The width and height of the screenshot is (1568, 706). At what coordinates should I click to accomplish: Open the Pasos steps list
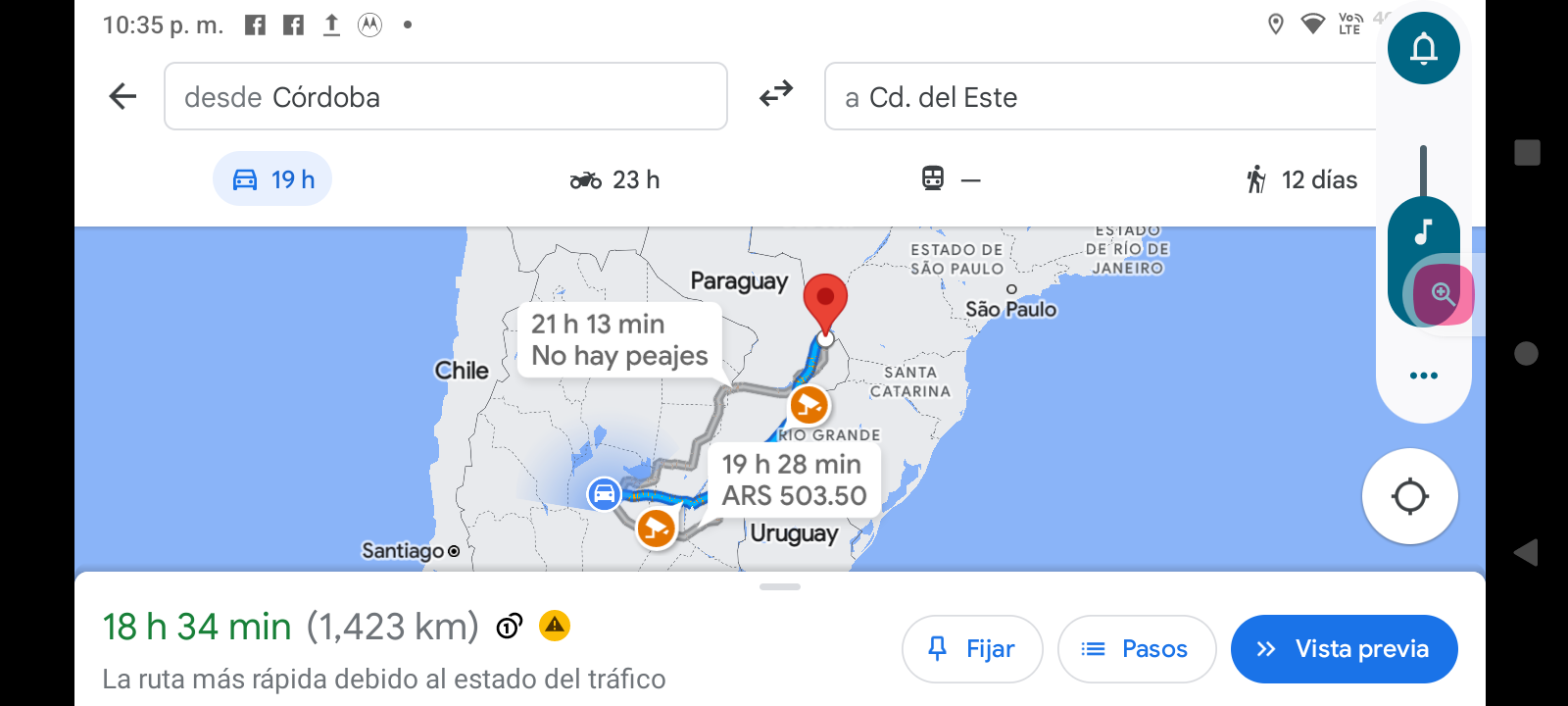coord(1136,649)
